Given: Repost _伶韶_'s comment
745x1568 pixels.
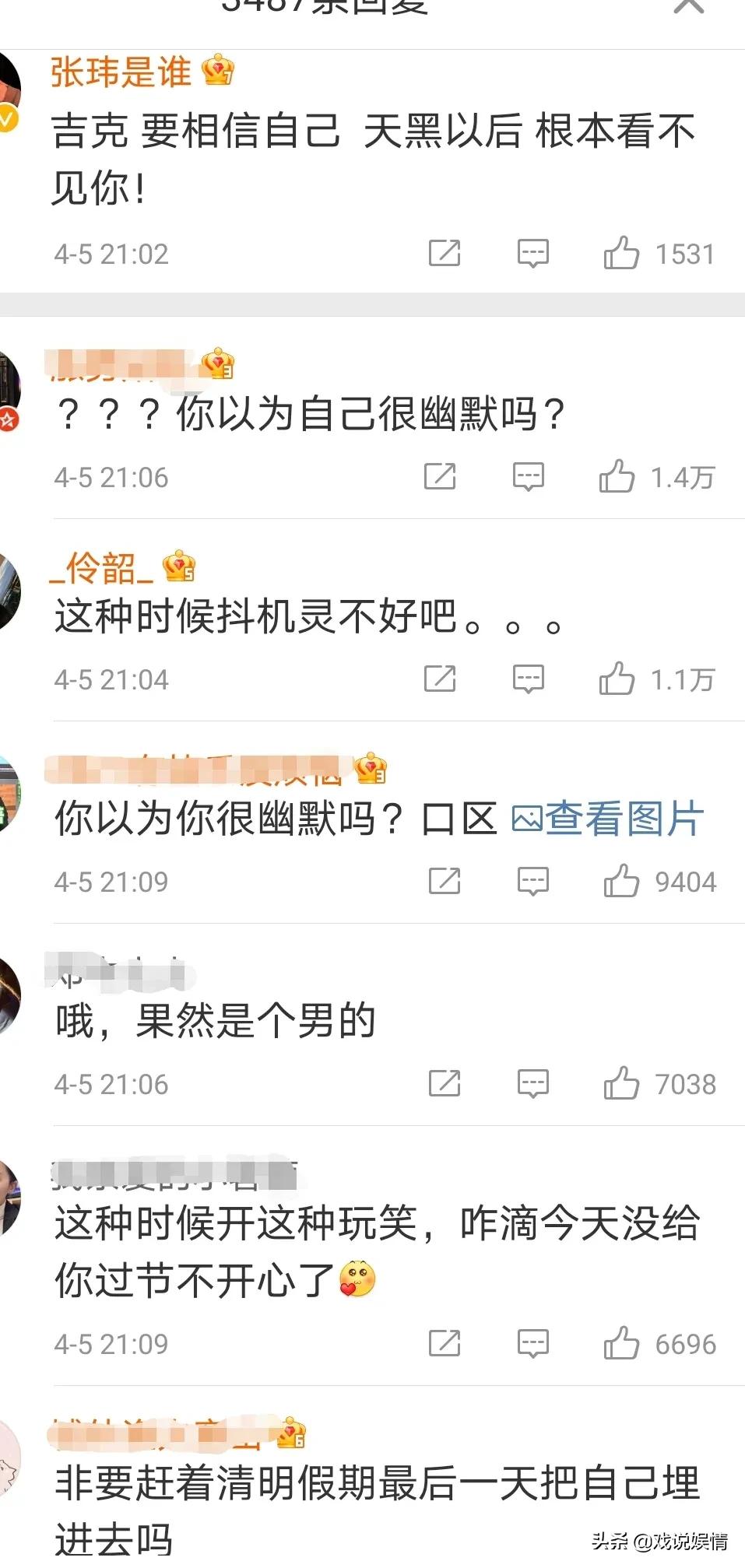Looking at the screenshot, I should [440, 679].
